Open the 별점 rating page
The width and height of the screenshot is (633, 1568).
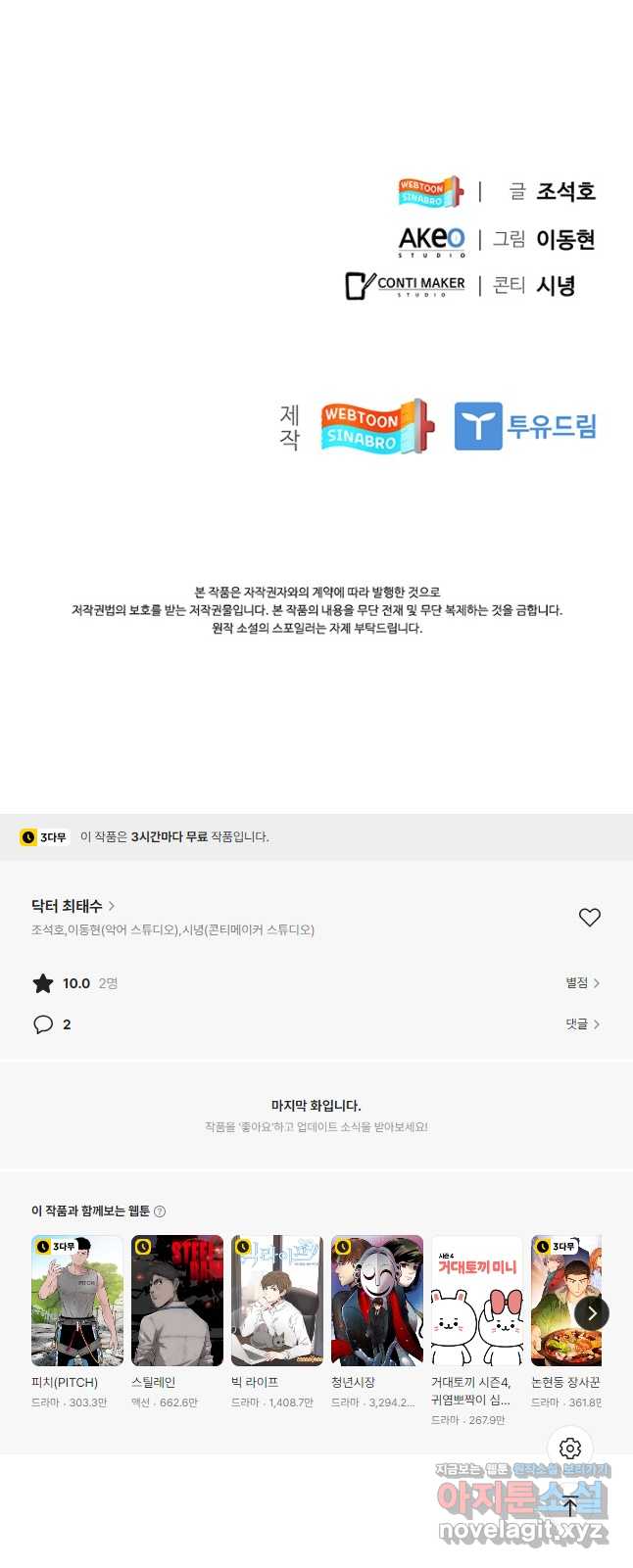(582, 982)
